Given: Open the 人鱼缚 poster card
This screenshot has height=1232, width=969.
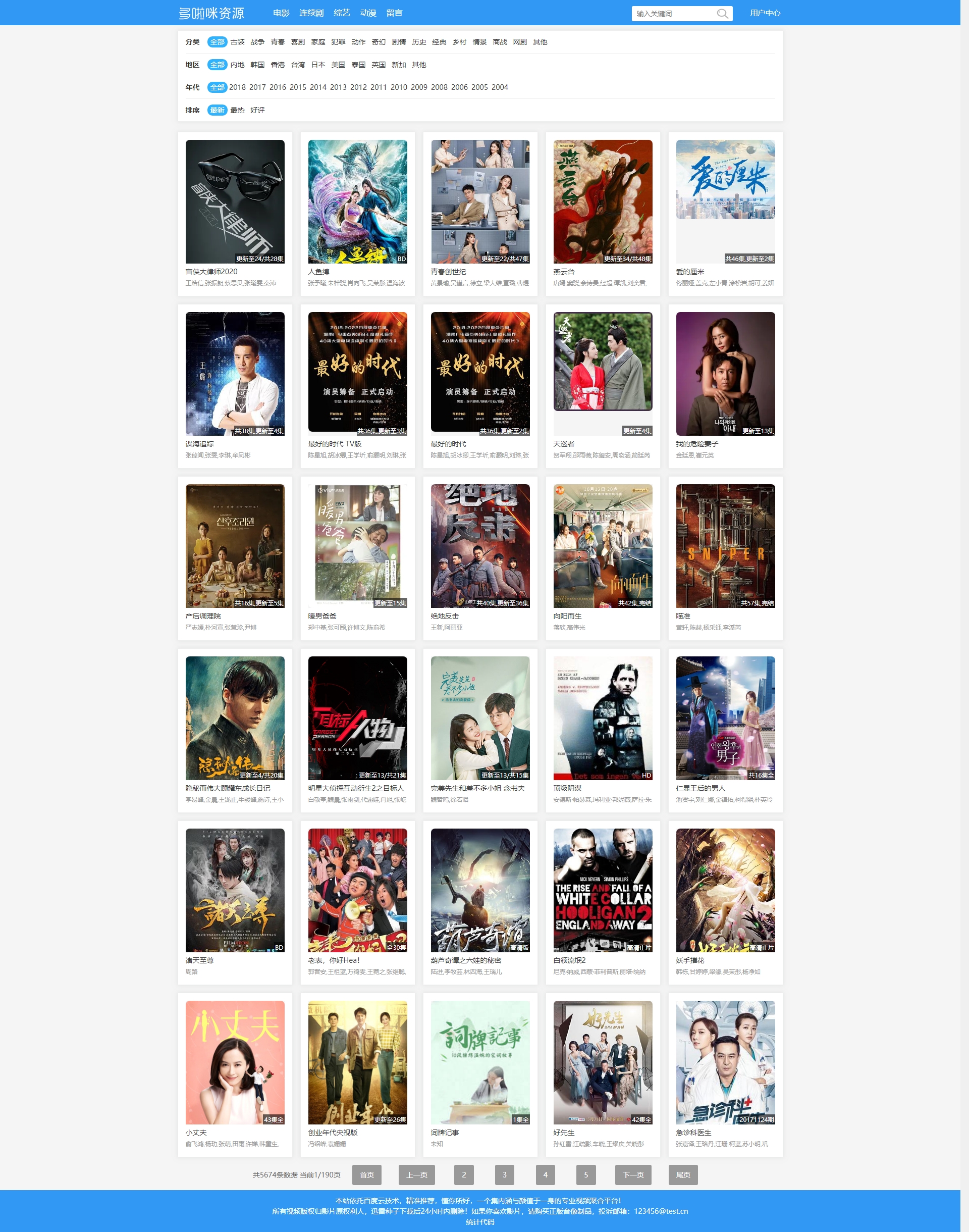Looking at the screenshot, I should pos(357,202).
